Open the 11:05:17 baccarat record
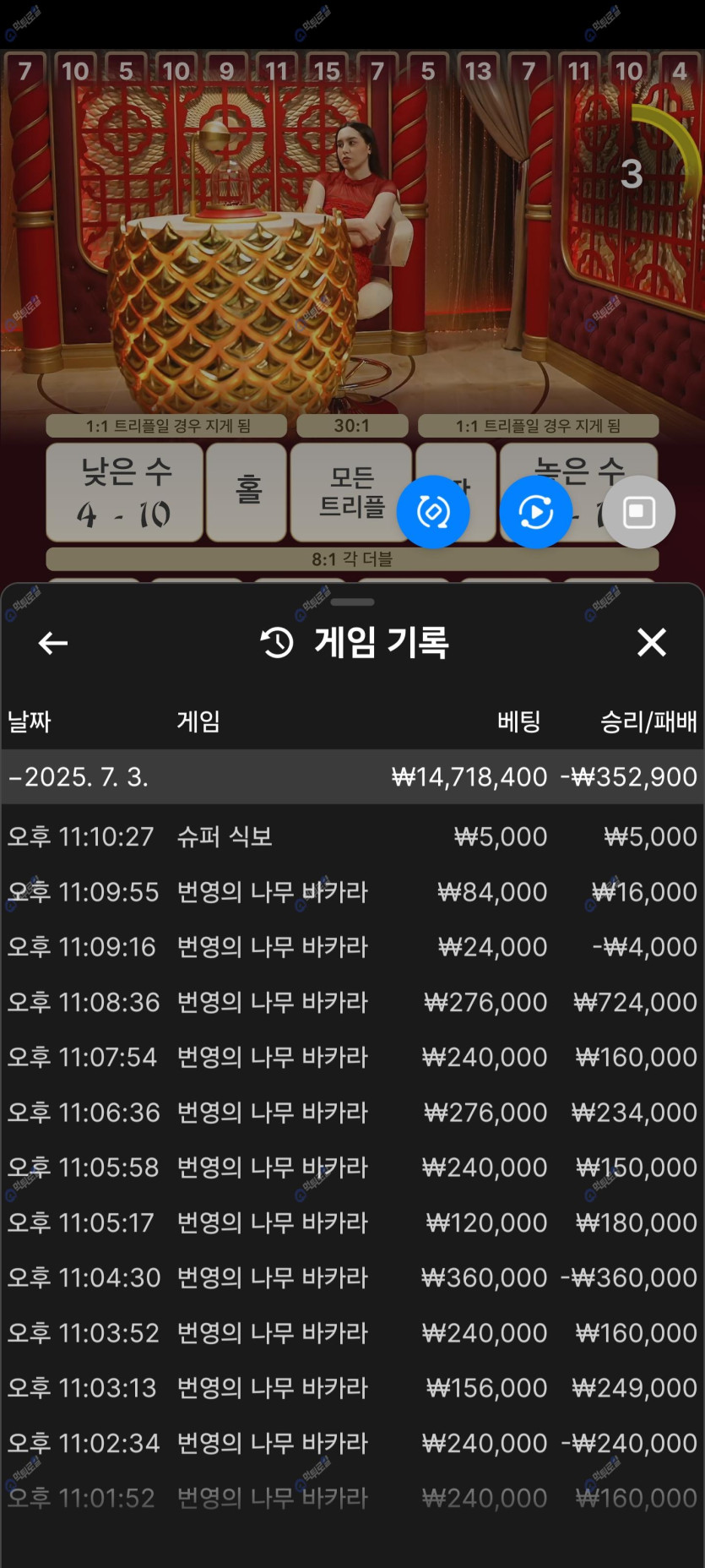The width and height of the screenshot is (705, 1568). click(x=351, y=1222)
